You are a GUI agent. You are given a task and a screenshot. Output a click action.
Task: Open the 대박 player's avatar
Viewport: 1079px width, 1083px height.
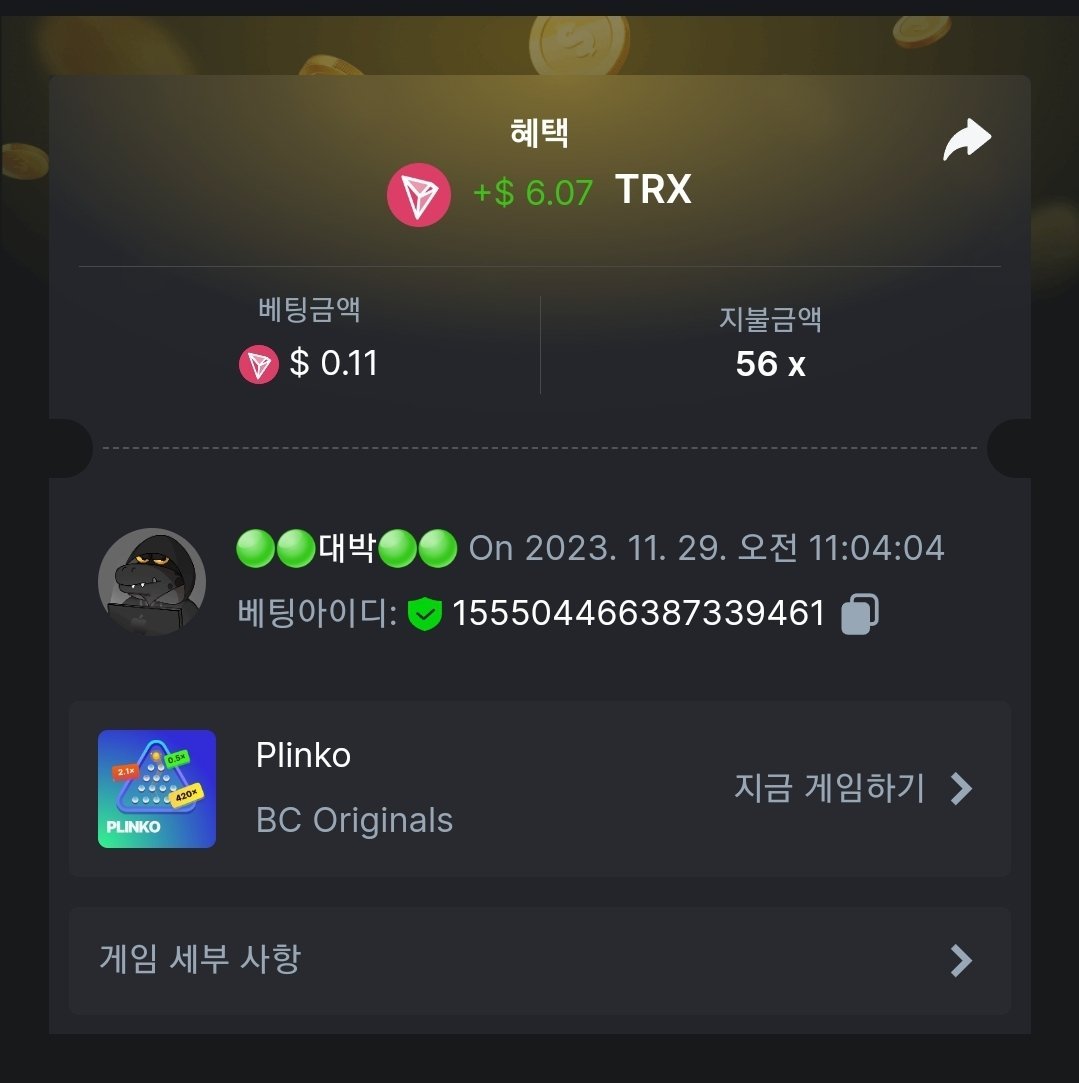tap(152, 582)
